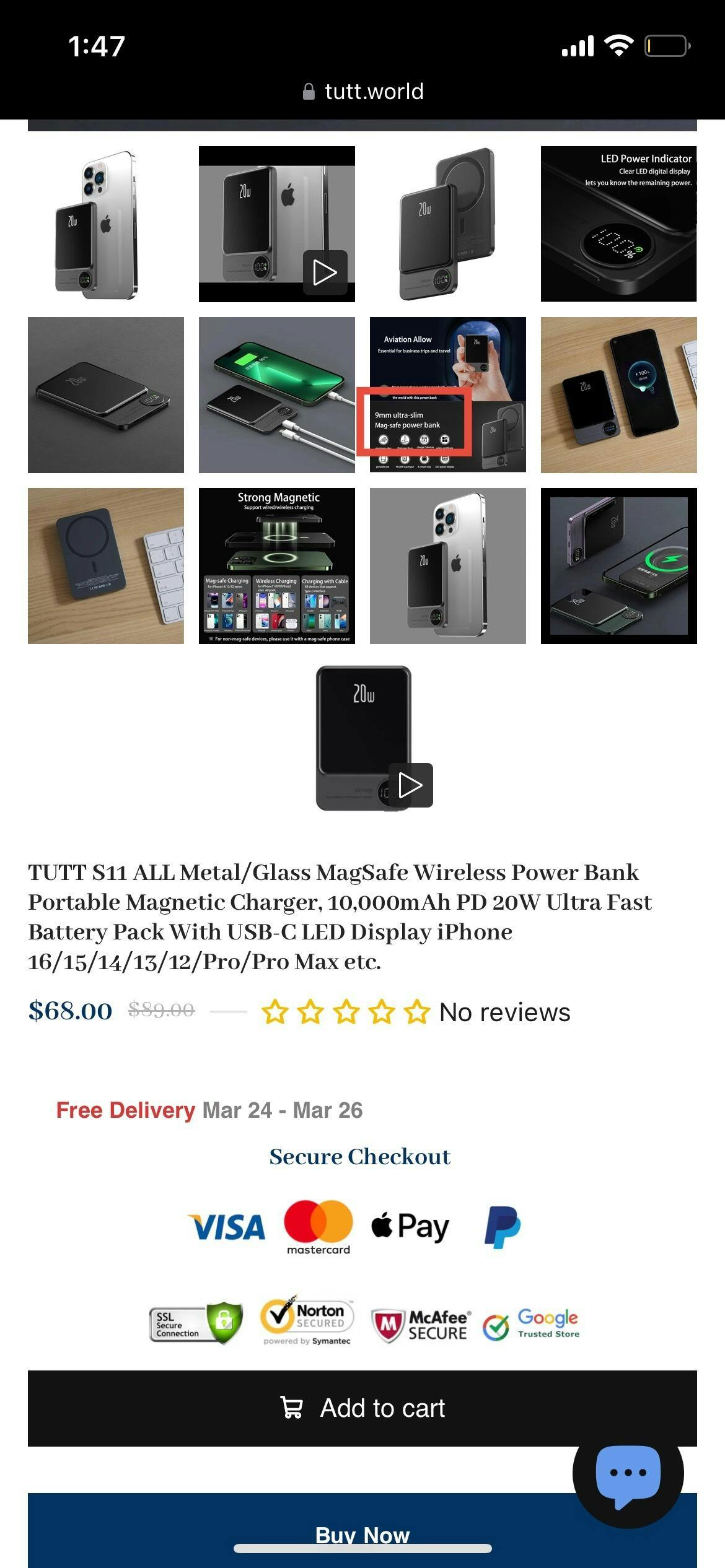View the two stacked power banks image
Image resolution: width=725 pixels, height=1568 pixels.
click(447, 224)
